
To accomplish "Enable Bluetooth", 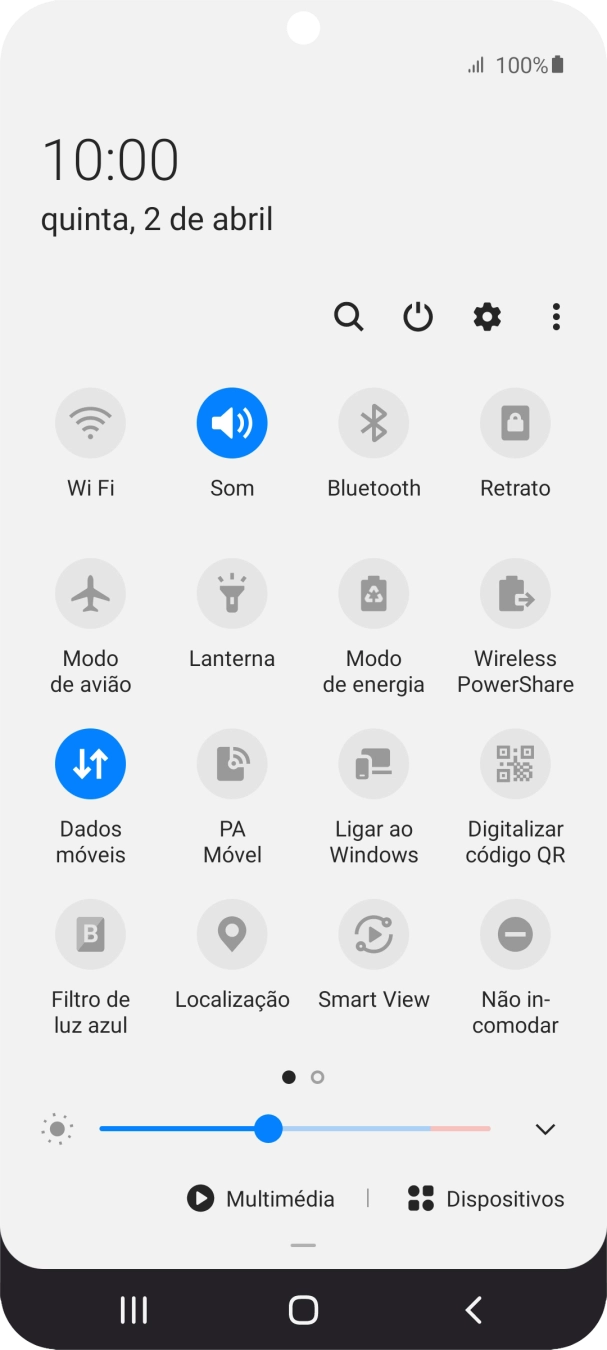I will pyautogui.click(x=374, y=423).
